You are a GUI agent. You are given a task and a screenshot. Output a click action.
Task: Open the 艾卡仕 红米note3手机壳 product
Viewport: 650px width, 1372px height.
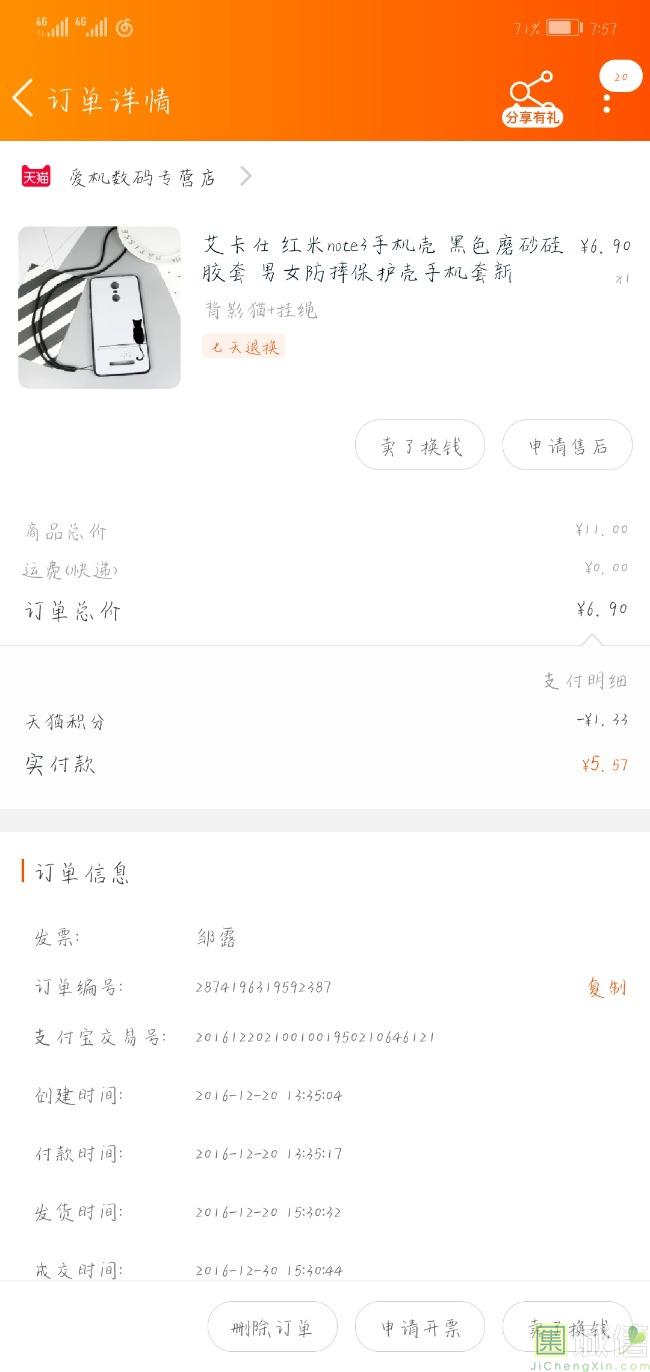coord(383,259)
